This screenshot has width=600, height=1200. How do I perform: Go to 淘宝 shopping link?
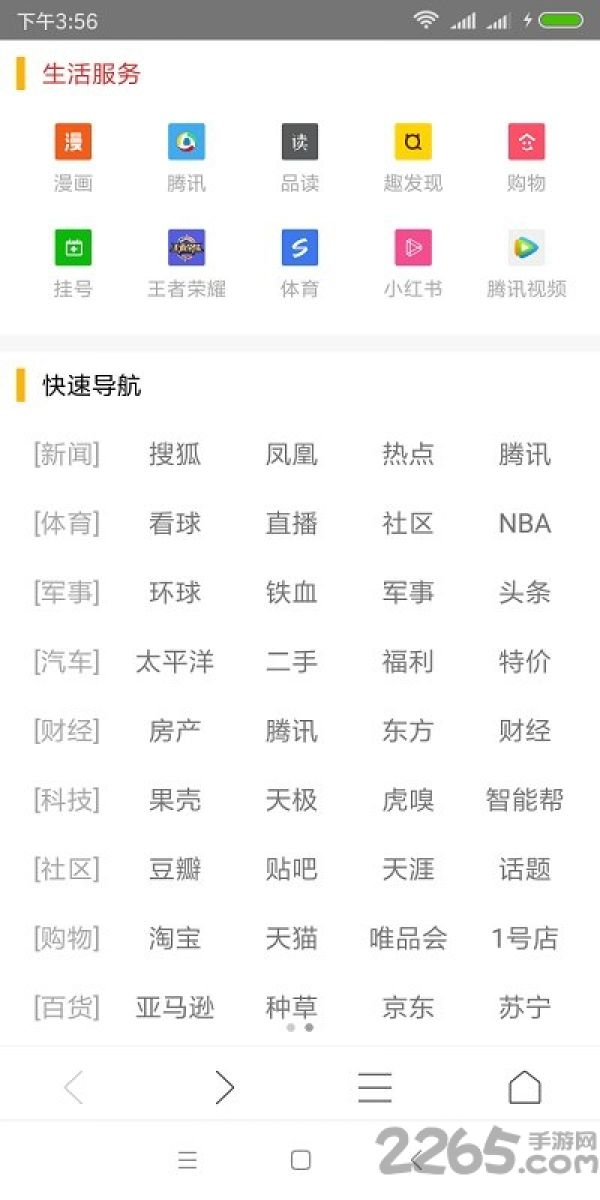(x=175, y=939)
